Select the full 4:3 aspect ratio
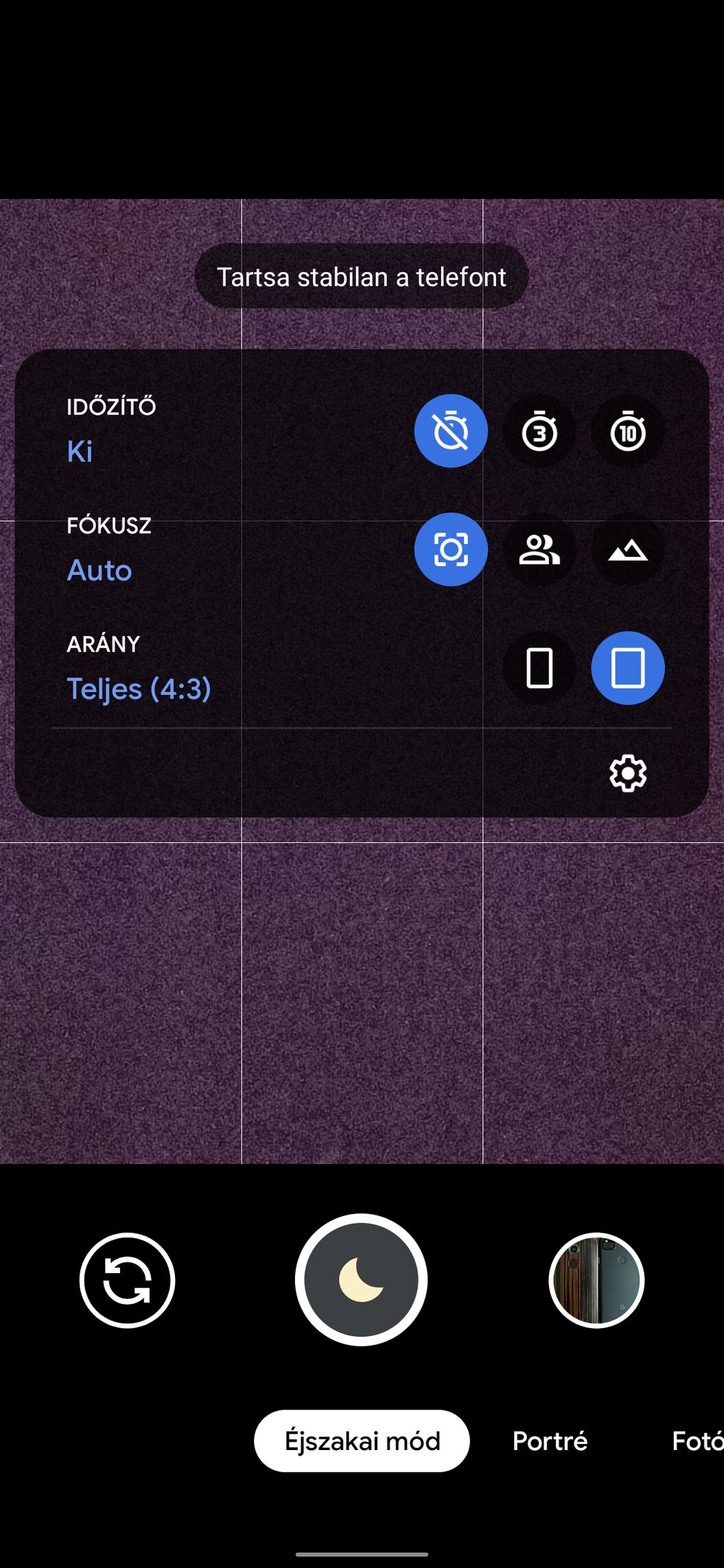This screenshot has height=1568, width=724. pyautogui.click(x=628, y=668)
